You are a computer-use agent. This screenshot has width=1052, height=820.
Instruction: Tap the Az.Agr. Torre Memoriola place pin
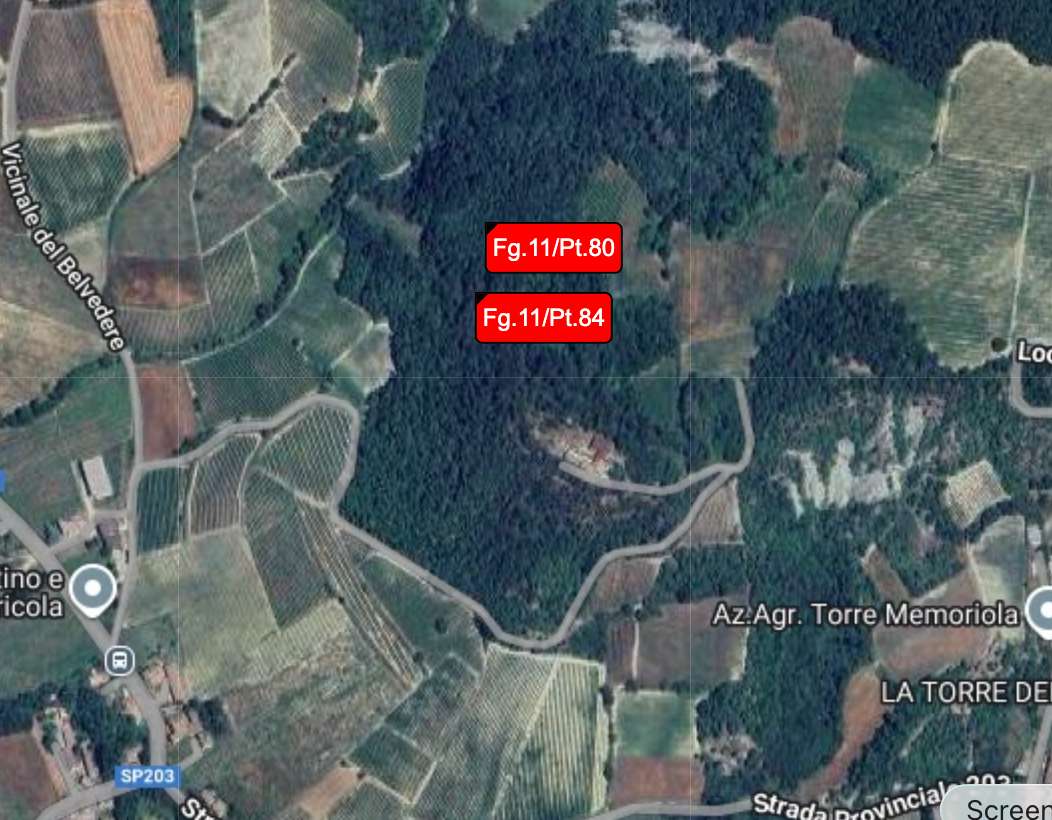[x=1041, y=609]
